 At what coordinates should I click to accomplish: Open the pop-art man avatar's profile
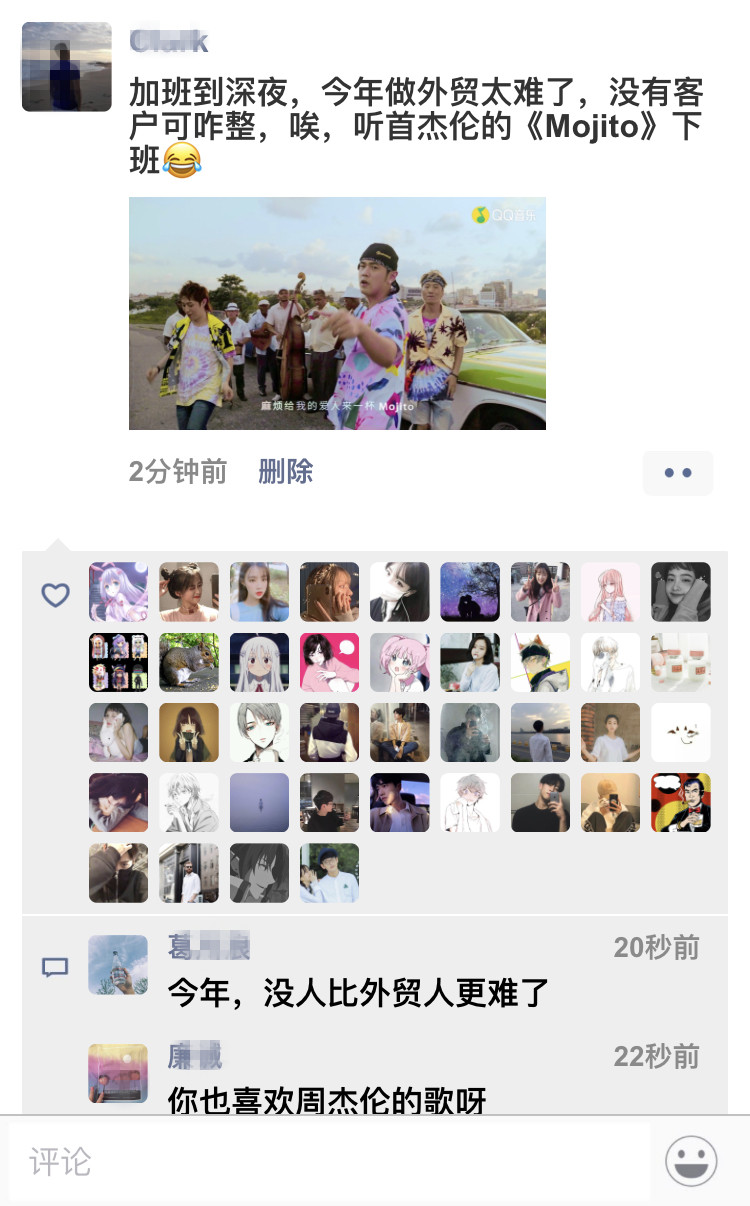[x=681, y=802]
